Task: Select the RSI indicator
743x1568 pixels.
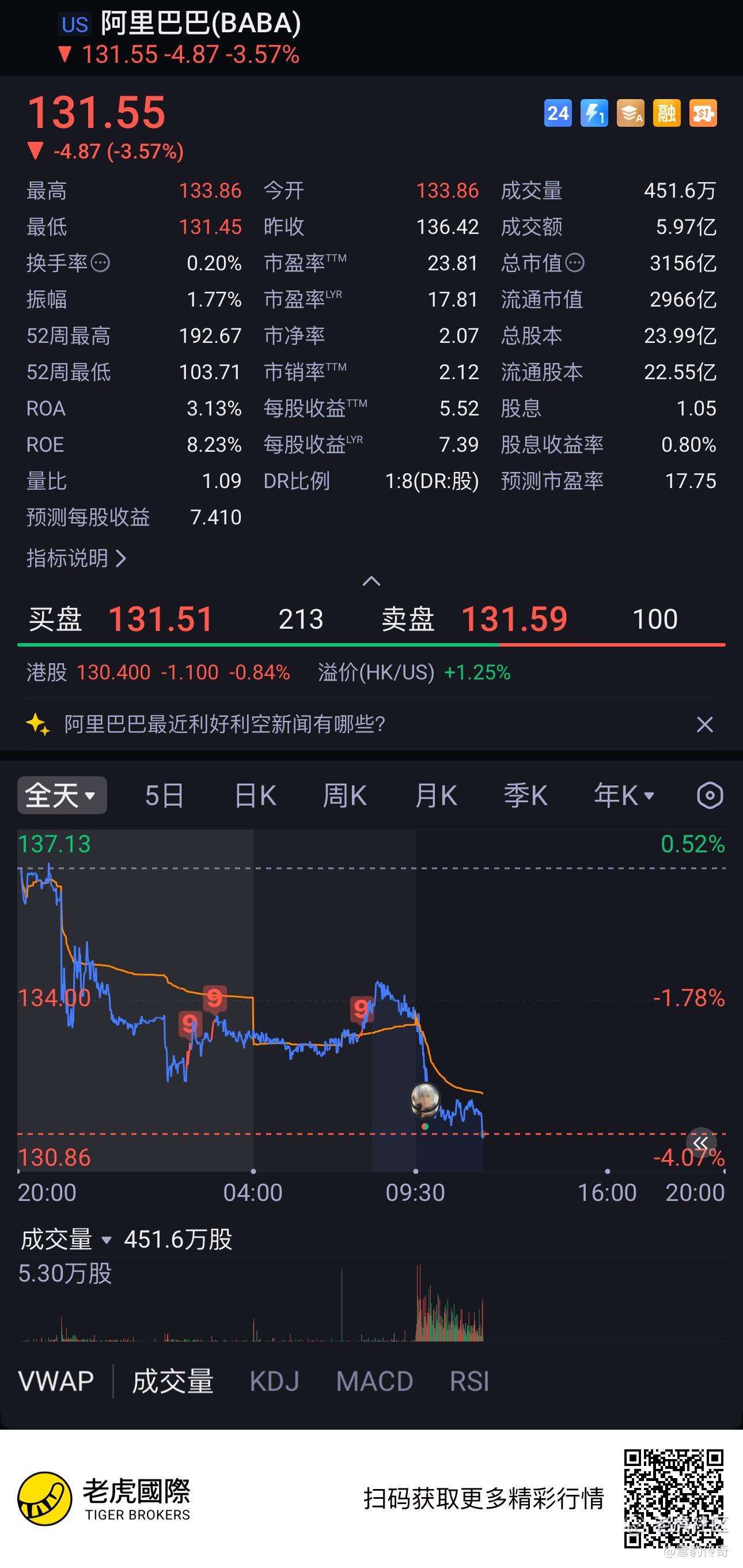Action: click(x=469, y=1382)
